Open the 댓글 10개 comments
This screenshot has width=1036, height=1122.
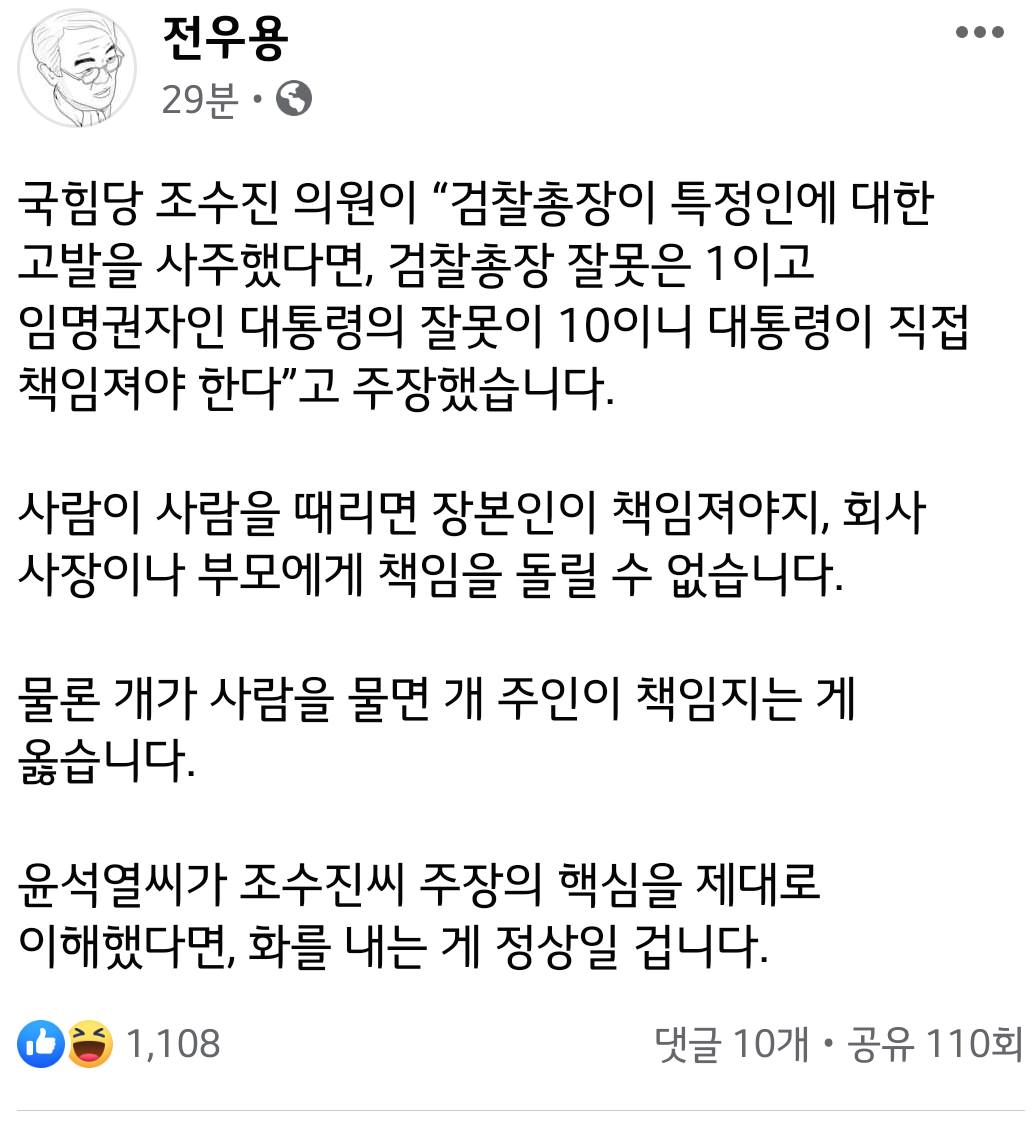tap(730, 1044)
